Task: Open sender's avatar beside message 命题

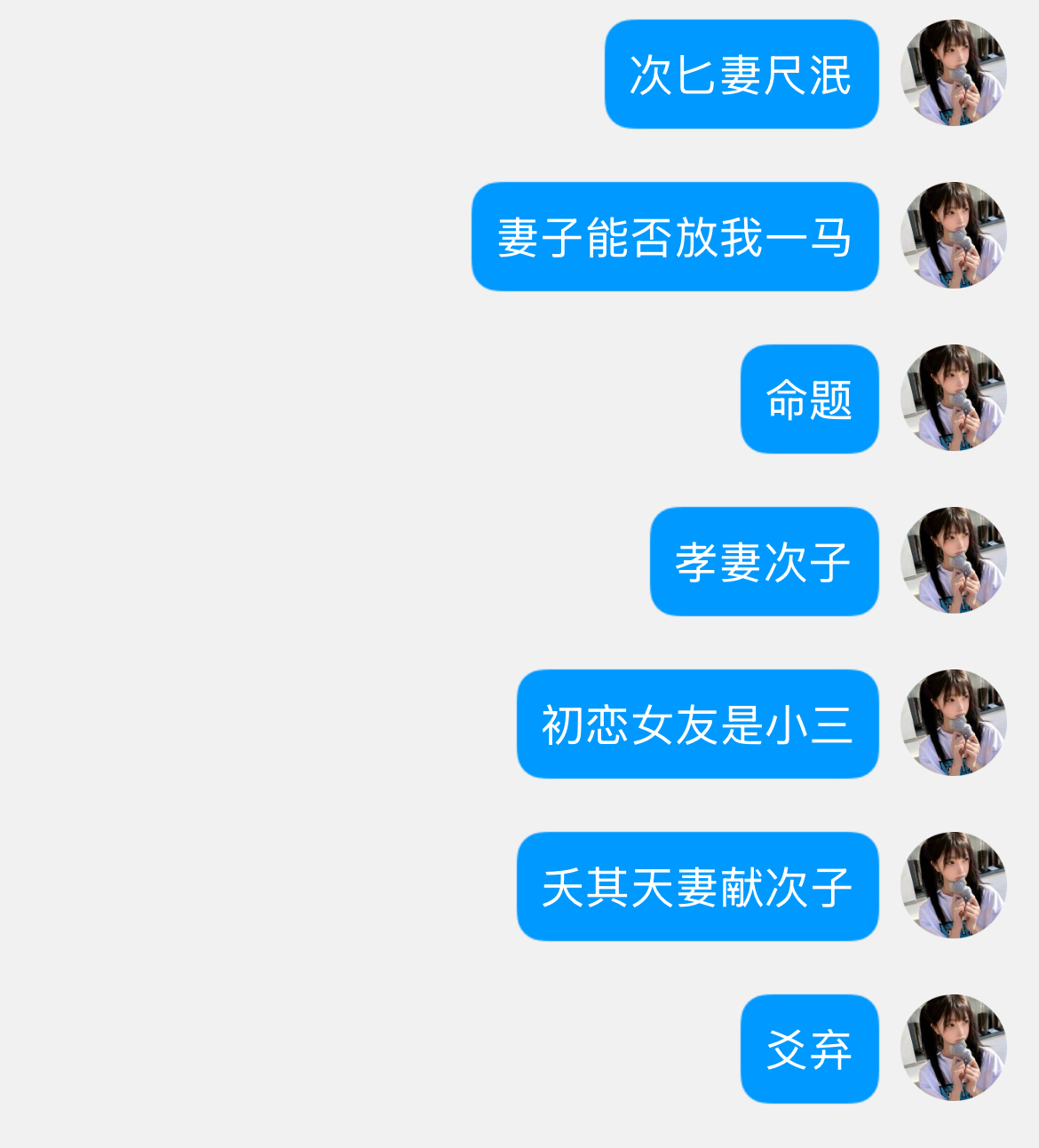Action: 953,398
